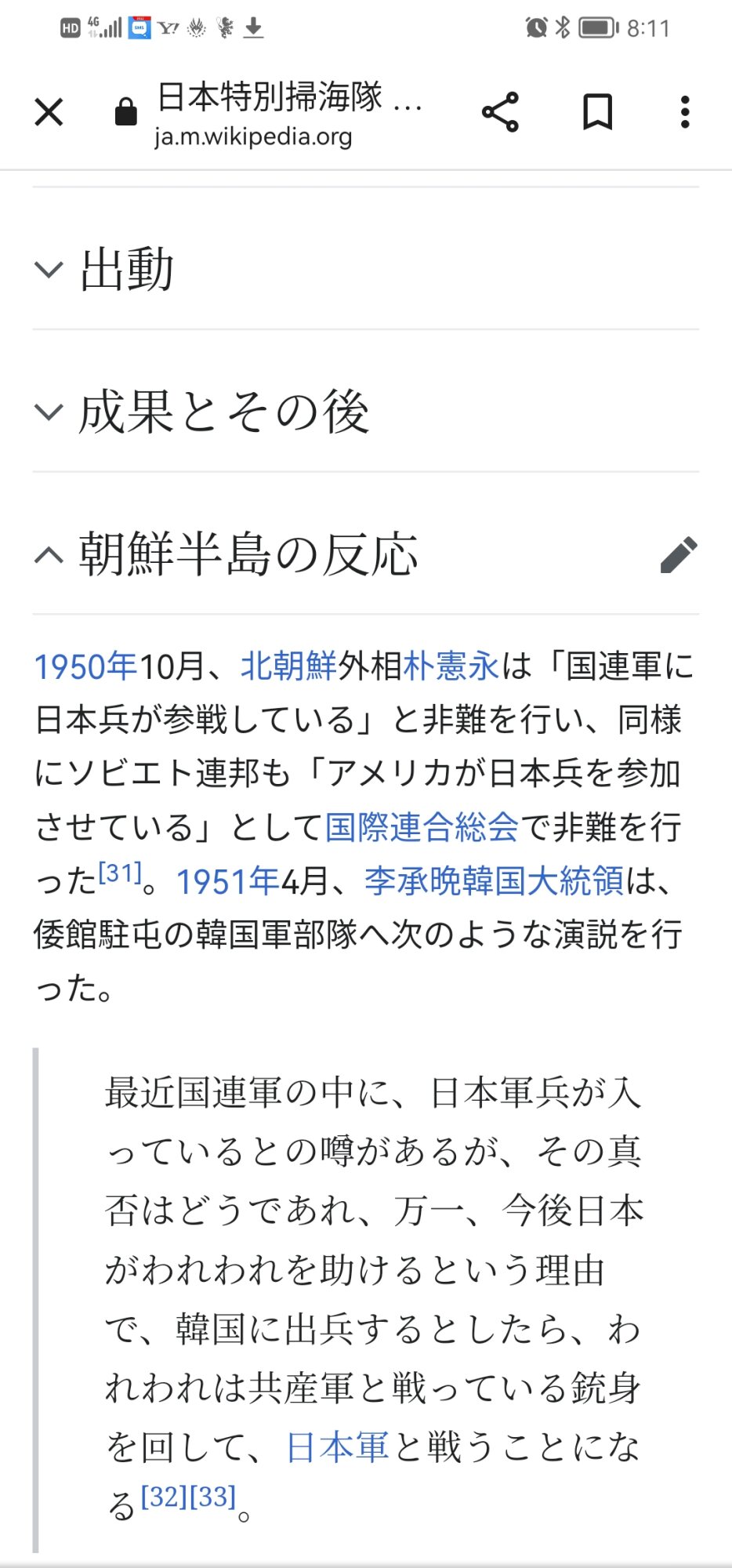
Task: Close the browser tab with X
Action: coord(49,112)
